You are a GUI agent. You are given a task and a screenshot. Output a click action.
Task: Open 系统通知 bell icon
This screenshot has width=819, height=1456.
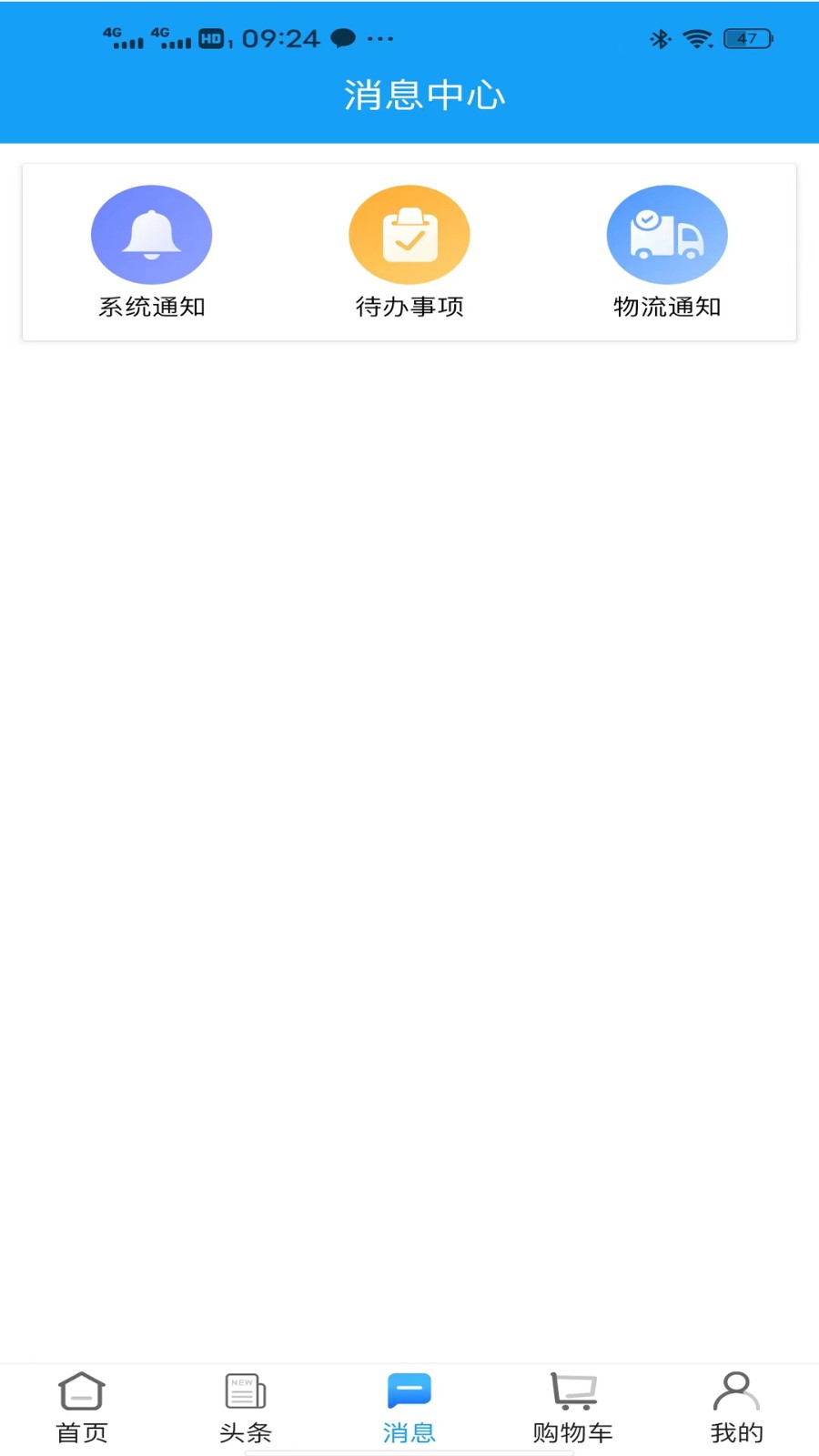tap(151, 234)
